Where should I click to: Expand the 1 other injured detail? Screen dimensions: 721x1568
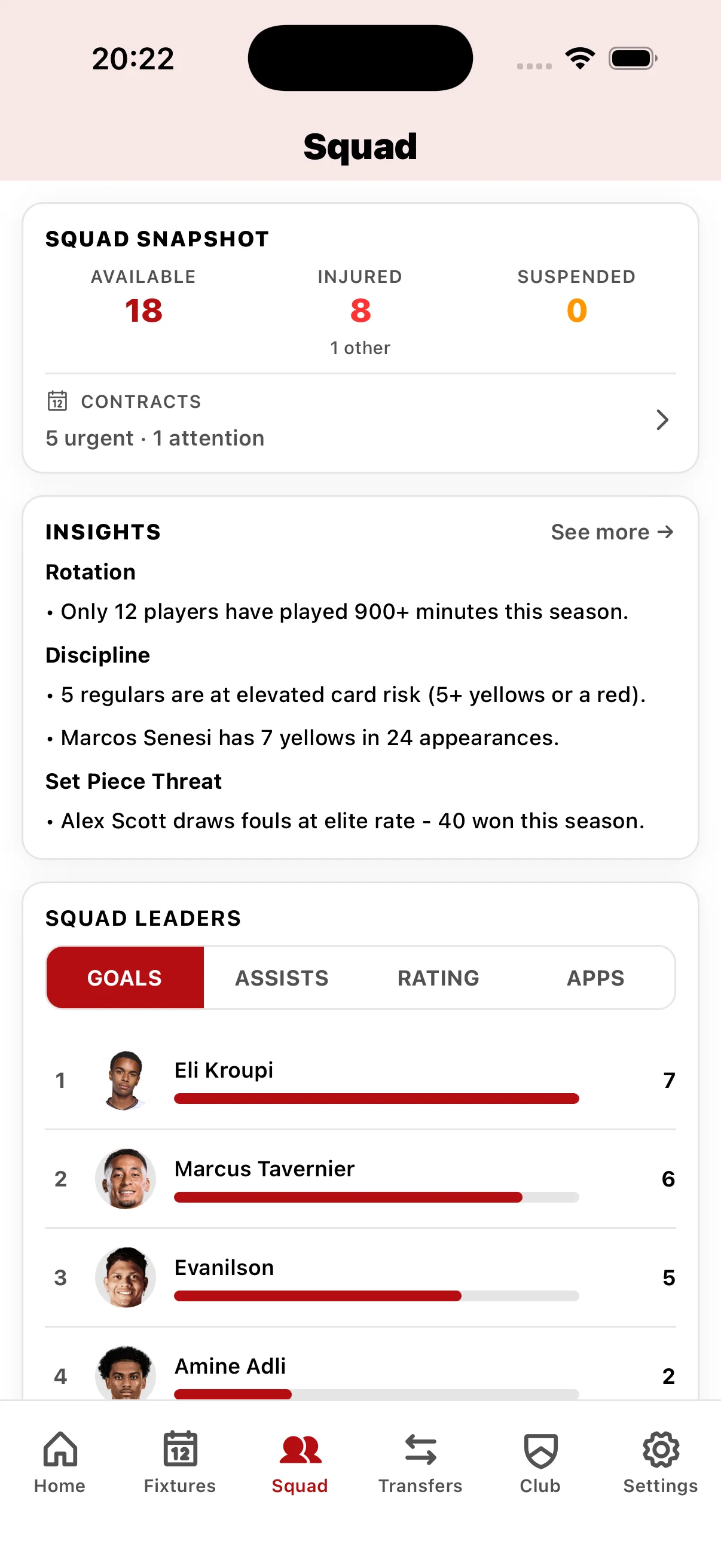[360, 347]
